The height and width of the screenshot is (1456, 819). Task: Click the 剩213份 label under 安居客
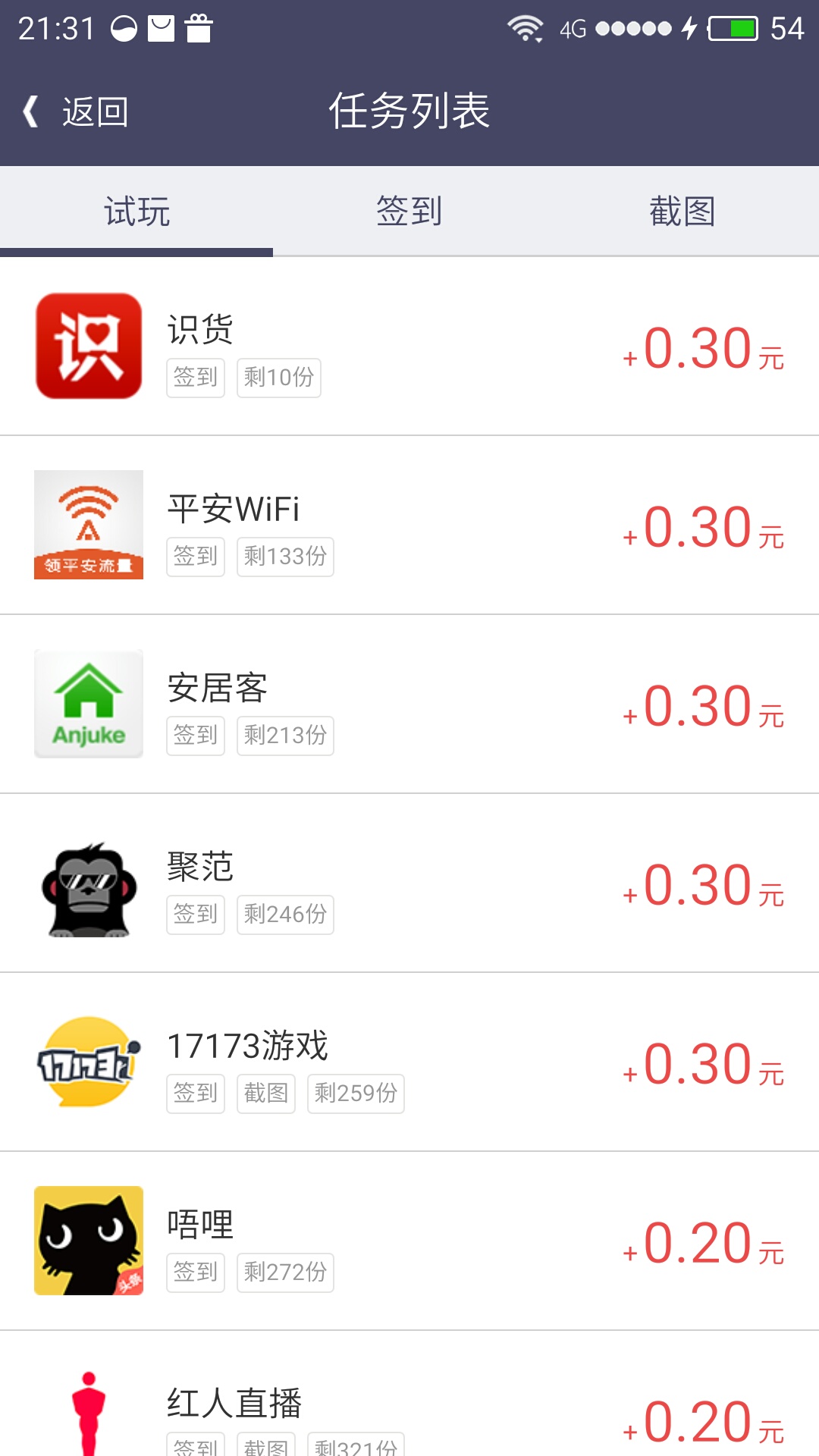[x=285, y=735]
